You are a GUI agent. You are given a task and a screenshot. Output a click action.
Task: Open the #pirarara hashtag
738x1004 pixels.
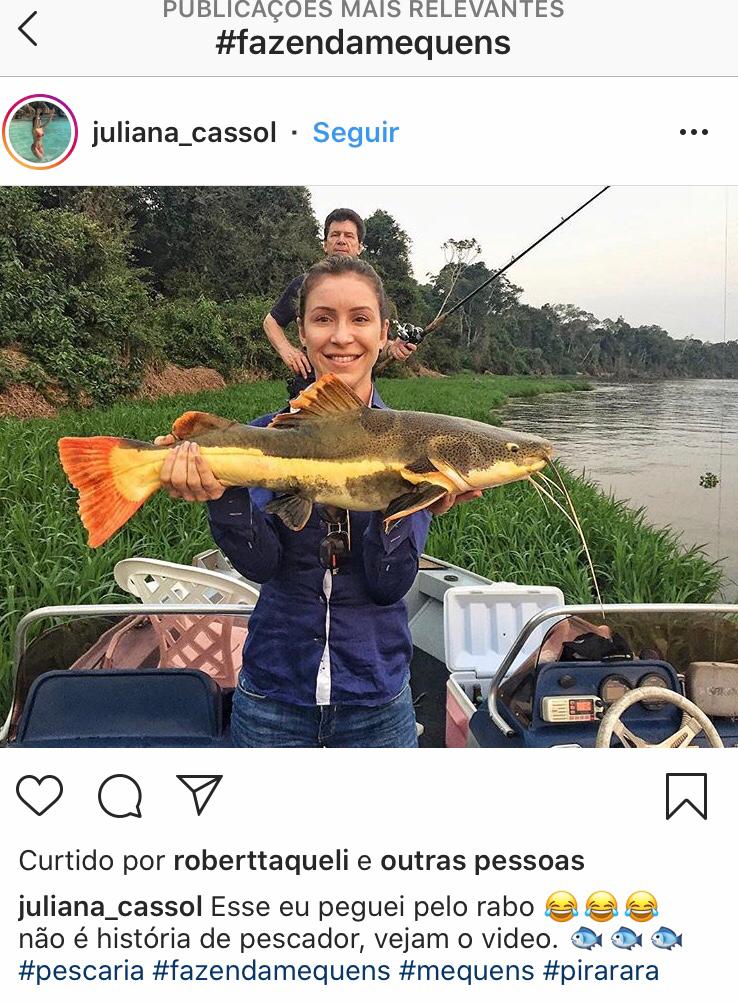point(601,971)
